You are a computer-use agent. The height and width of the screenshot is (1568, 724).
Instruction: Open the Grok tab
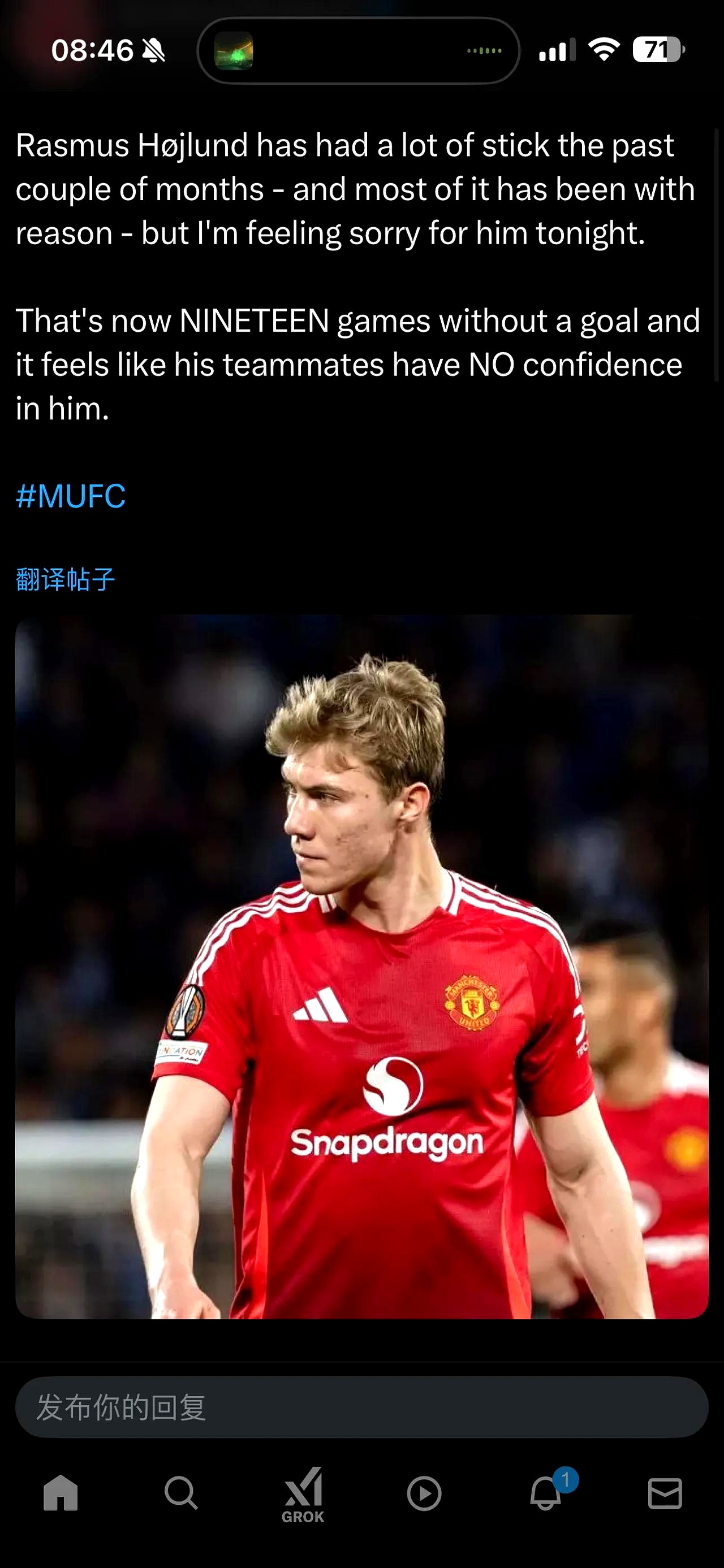click(303, 1494)
